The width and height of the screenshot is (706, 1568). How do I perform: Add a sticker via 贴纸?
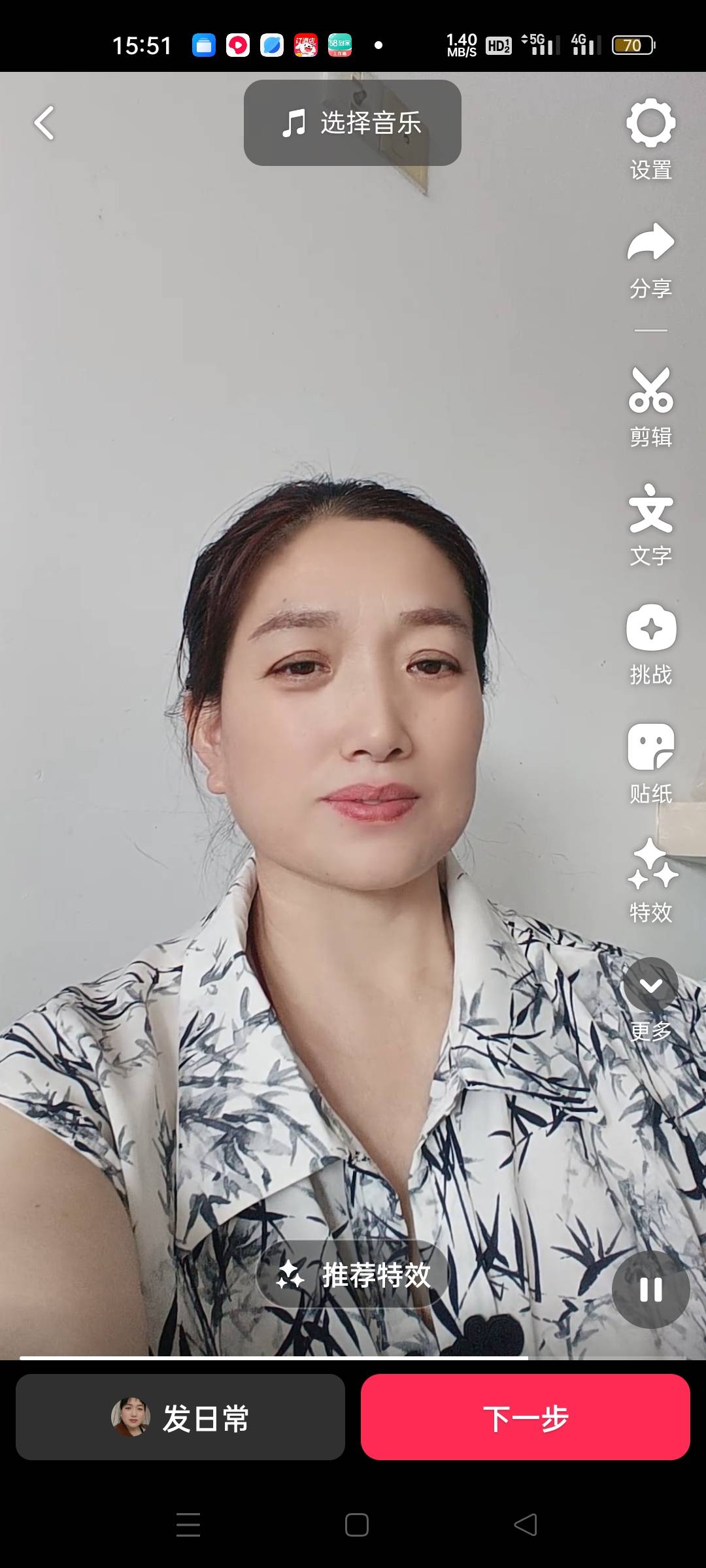pos(650,762)
